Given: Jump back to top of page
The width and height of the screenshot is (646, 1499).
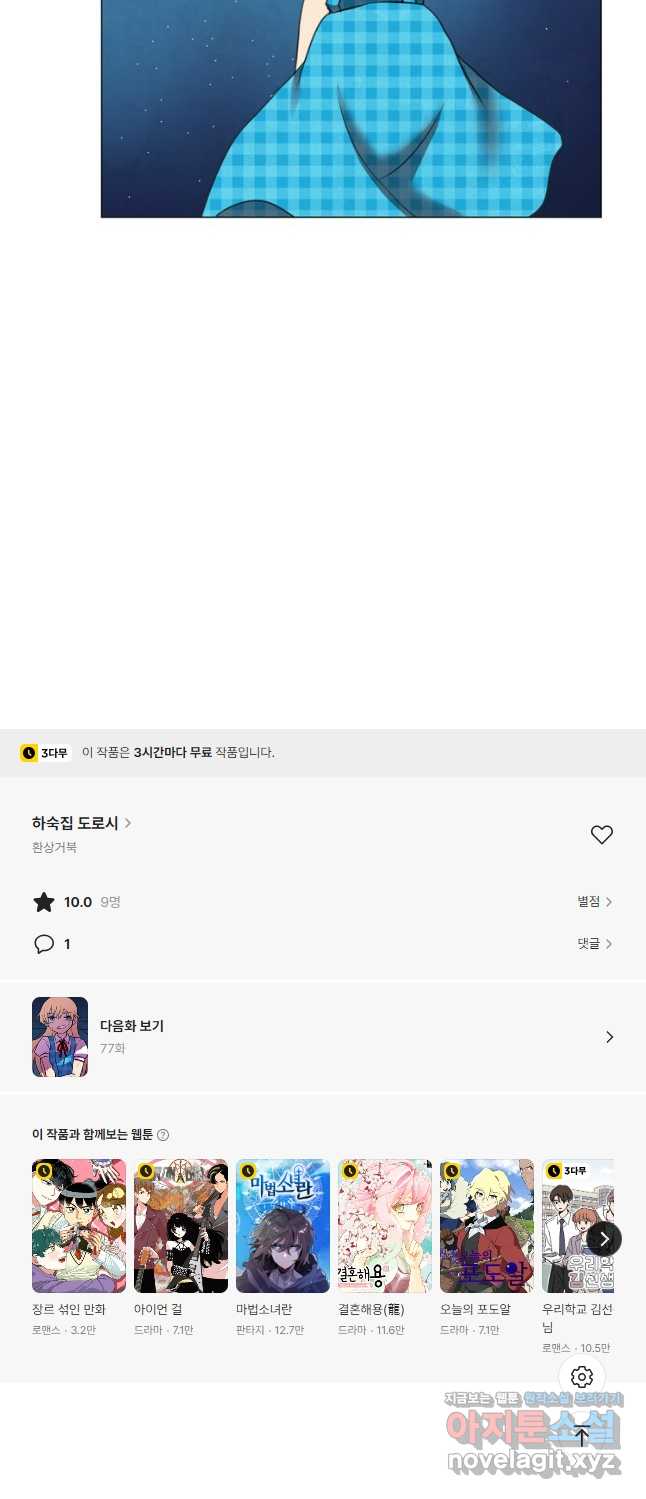Looking at the screenshot, I should [x=582, y=1437].
